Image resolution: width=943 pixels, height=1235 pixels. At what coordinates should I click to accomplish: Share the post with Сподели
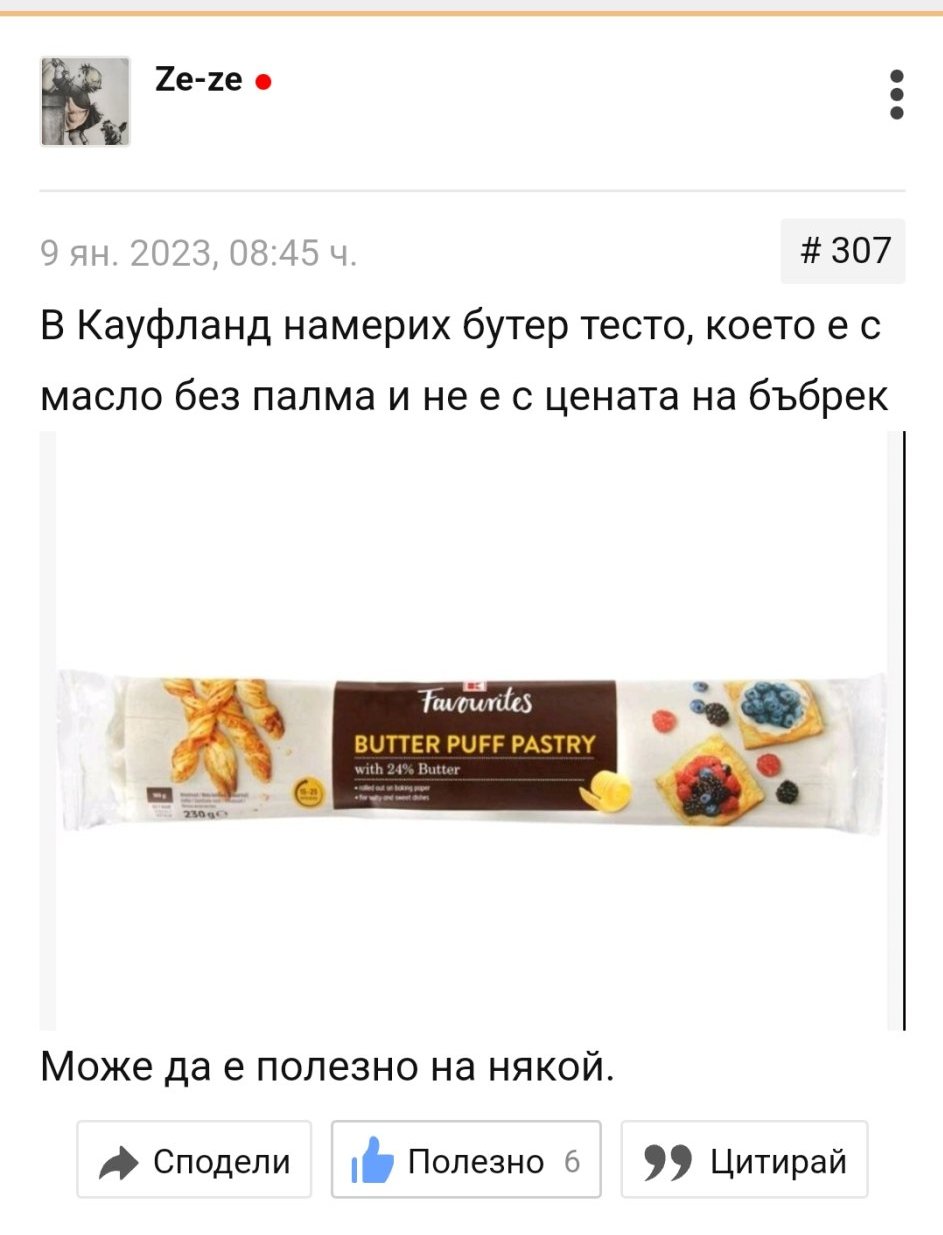[x=195, y=1160]
